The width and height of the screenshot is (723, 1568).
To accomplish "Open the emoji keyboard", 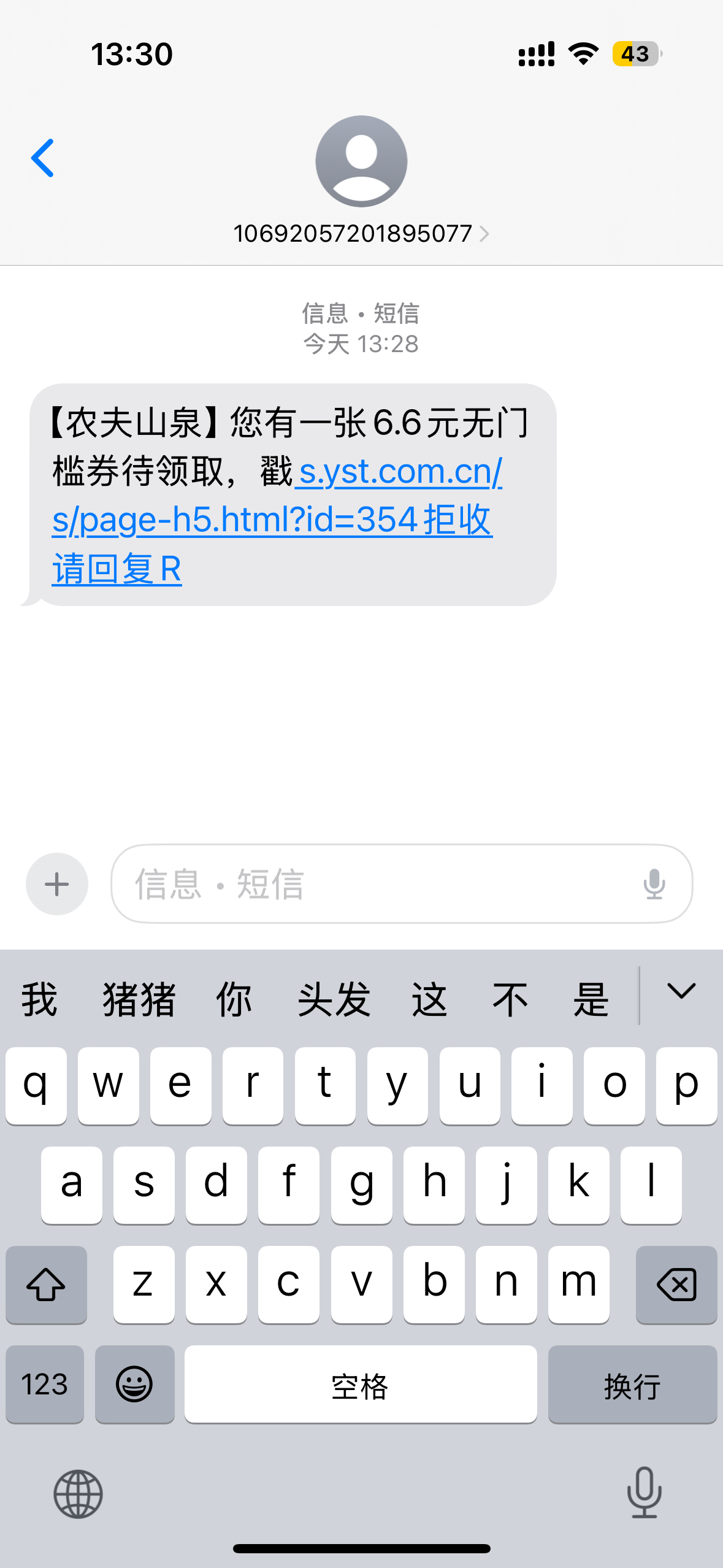I will 135,1384.
